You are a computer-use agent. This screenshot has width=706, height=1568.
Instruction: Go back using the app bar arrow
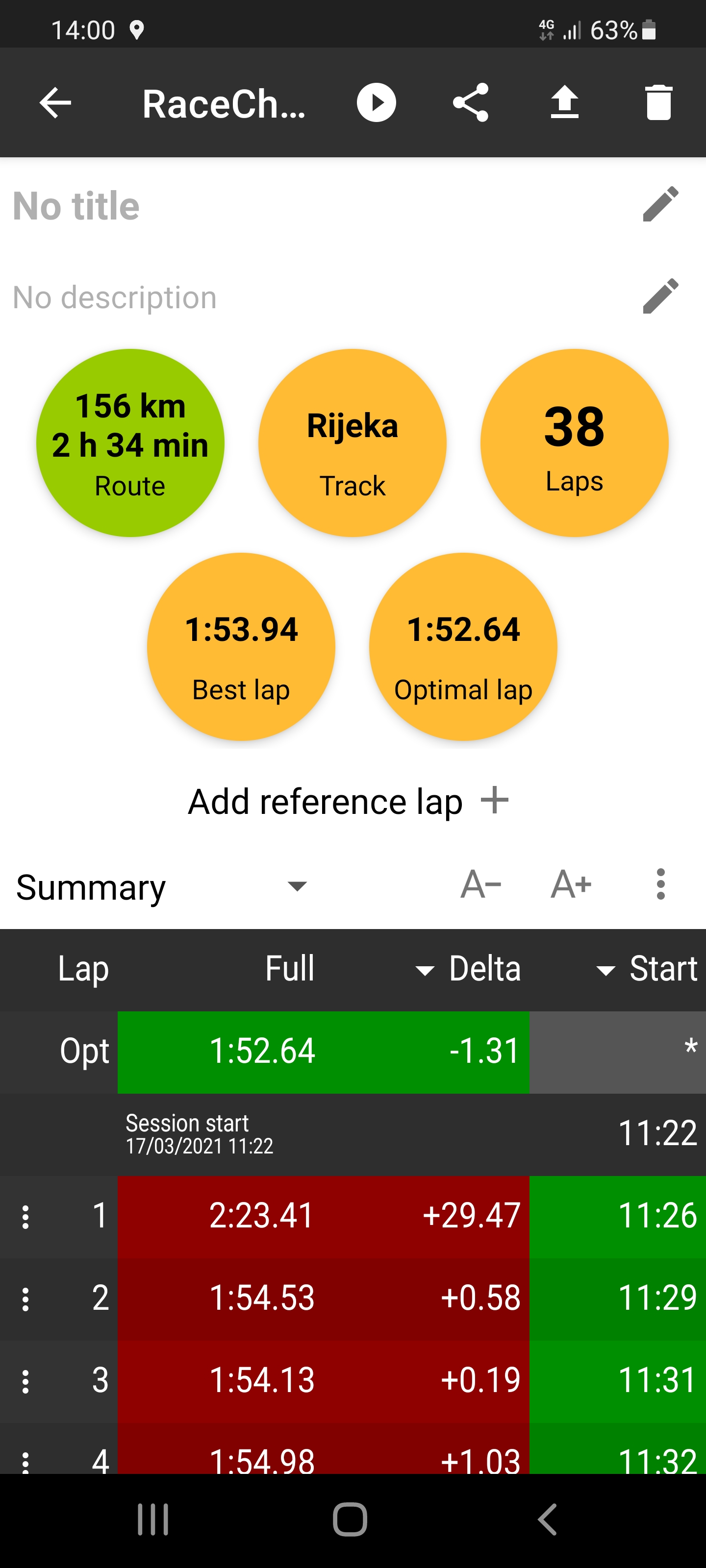[55, 103]
